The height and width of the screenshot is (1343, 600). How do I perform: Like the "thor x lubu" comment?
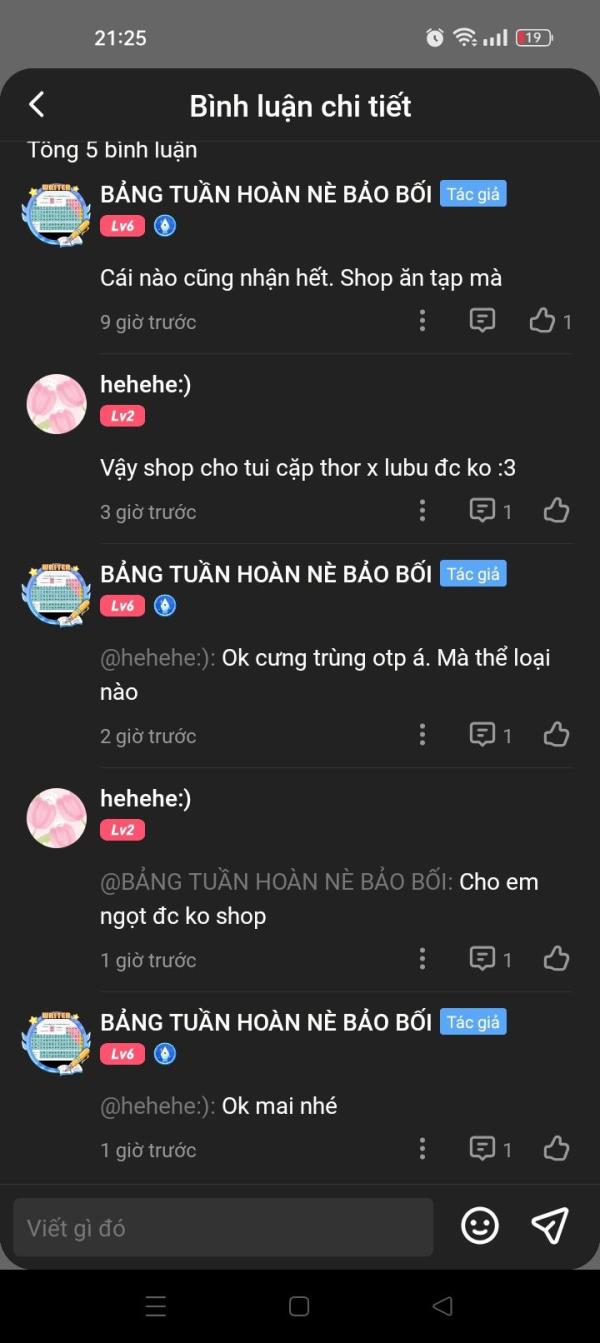coord(556,511)
